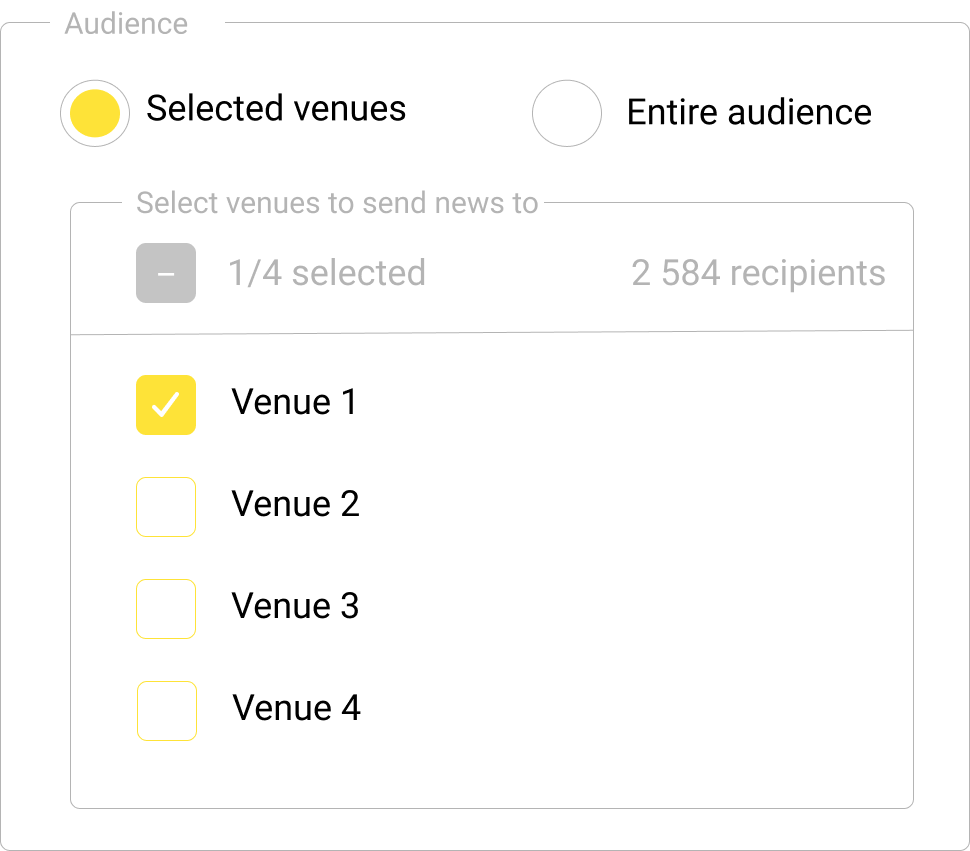Select the Selected venues radio option
Image resolution: width=970 pixels, height=851 pixels.
pos(95,113)
